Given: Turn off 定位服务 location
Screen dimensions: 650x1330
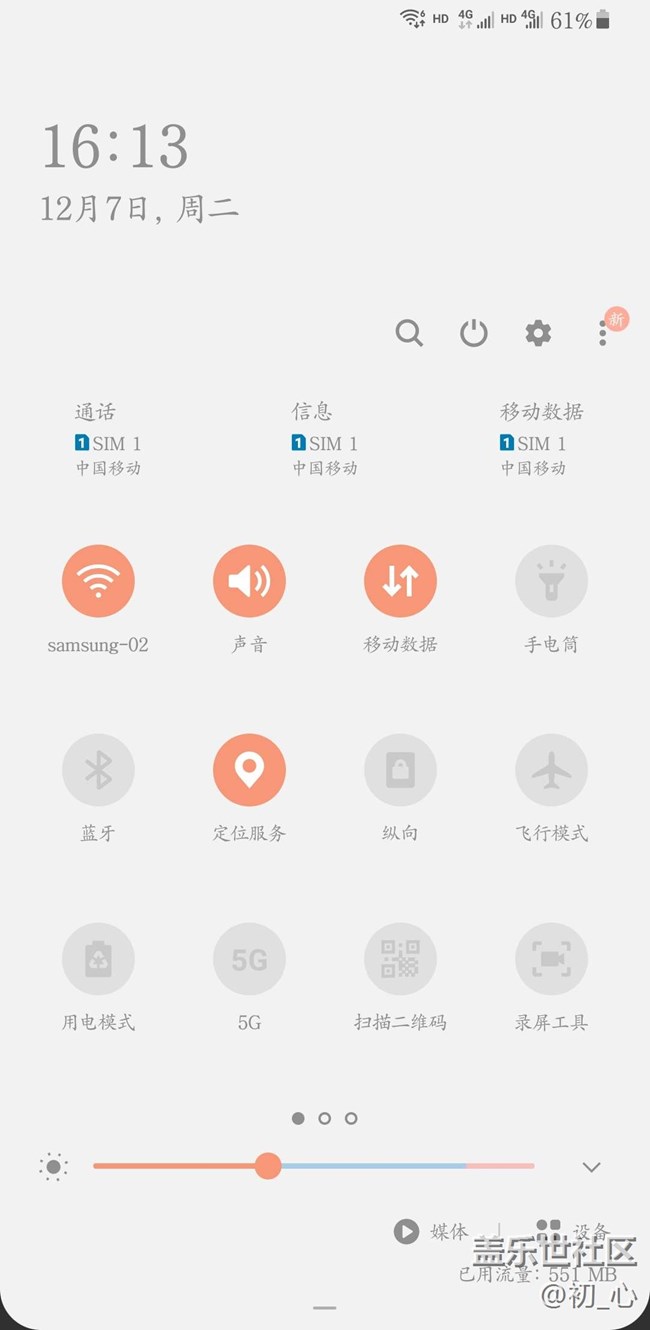Looking at the screenshot, I should pyautogui.click(x=249, y=770).
